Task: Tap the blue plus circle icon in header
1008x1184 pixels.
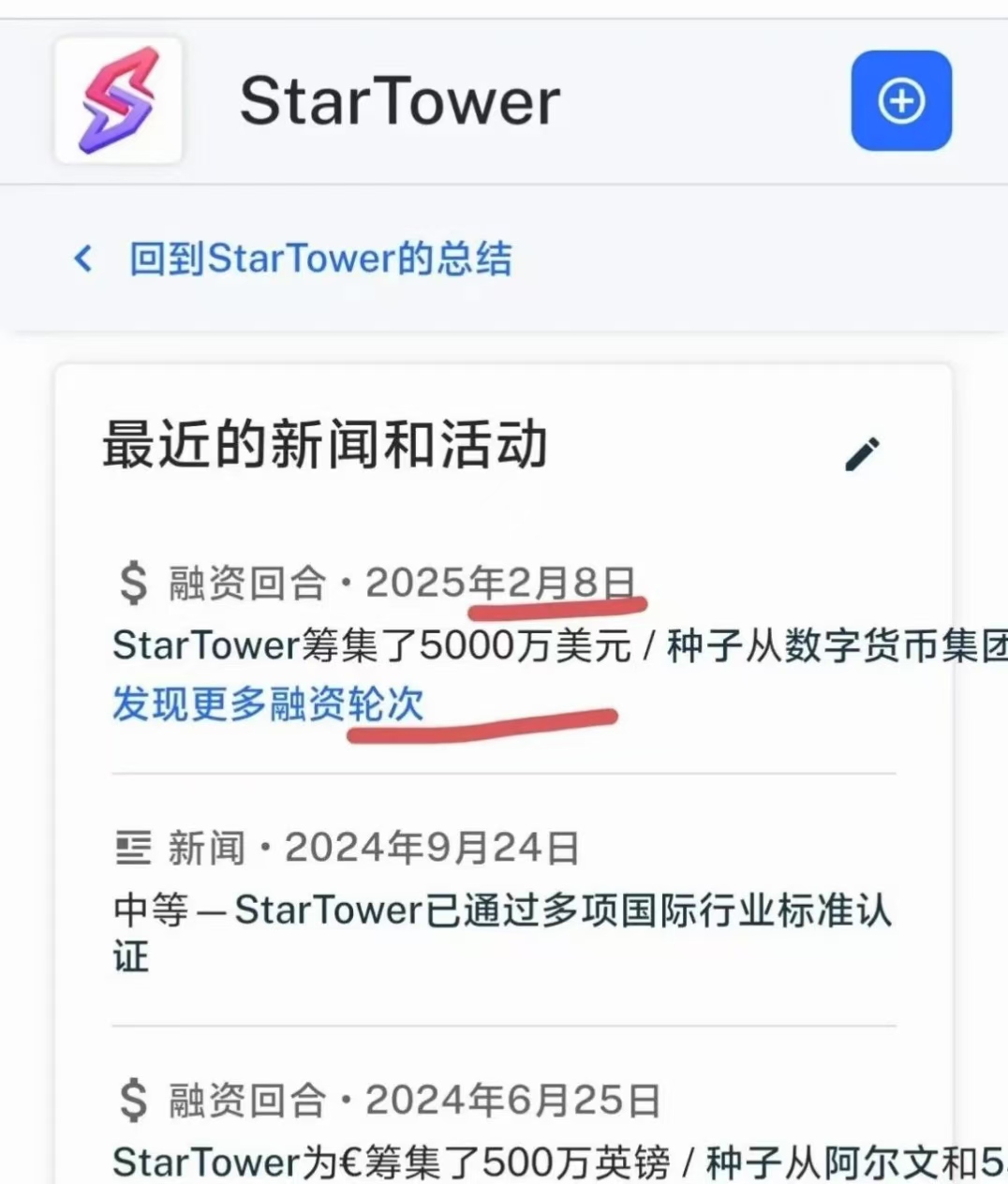Action: (x=900, y=100)
